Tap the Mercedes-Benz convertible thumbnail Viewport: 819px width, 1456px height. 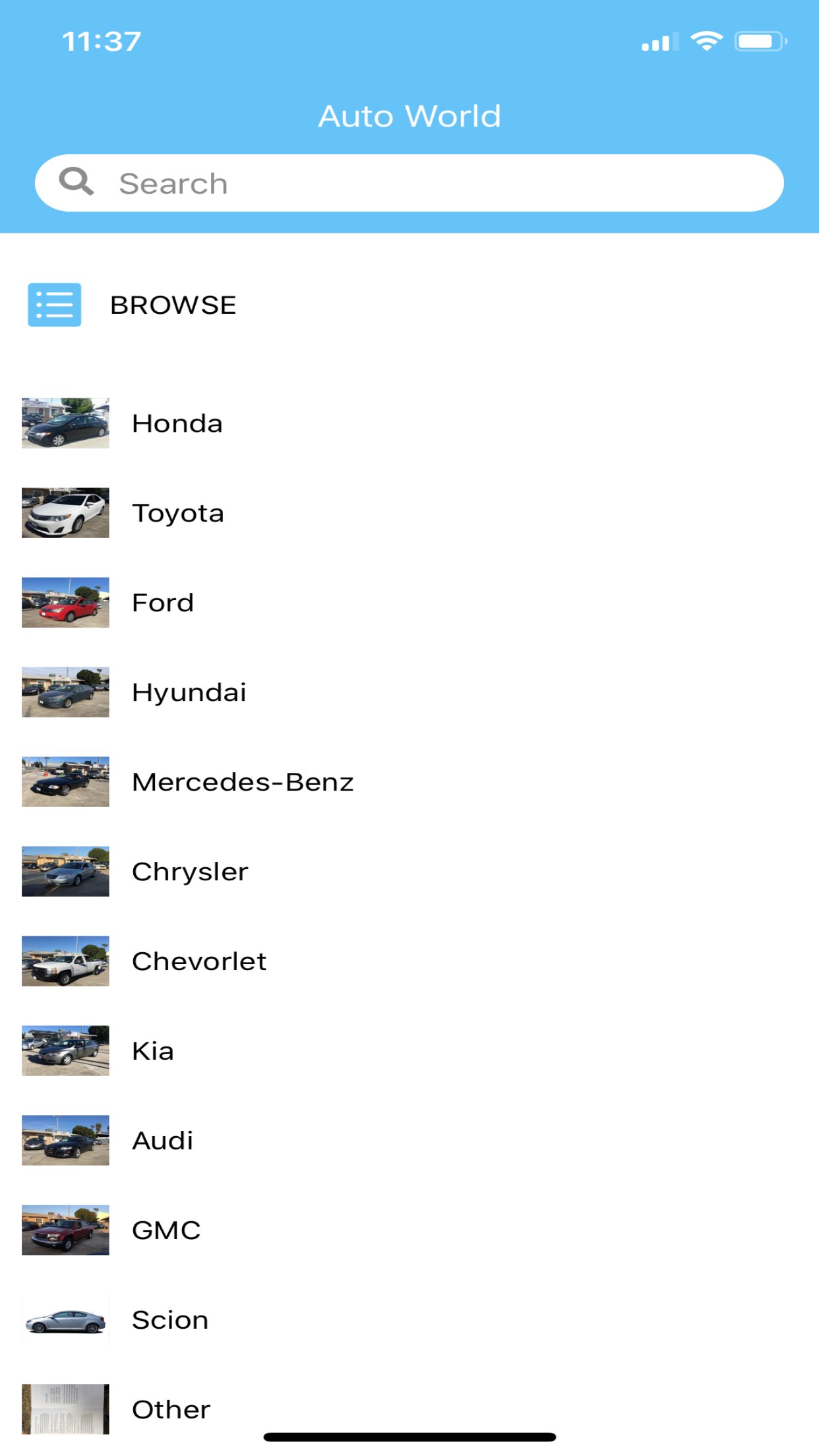[65, 781]
